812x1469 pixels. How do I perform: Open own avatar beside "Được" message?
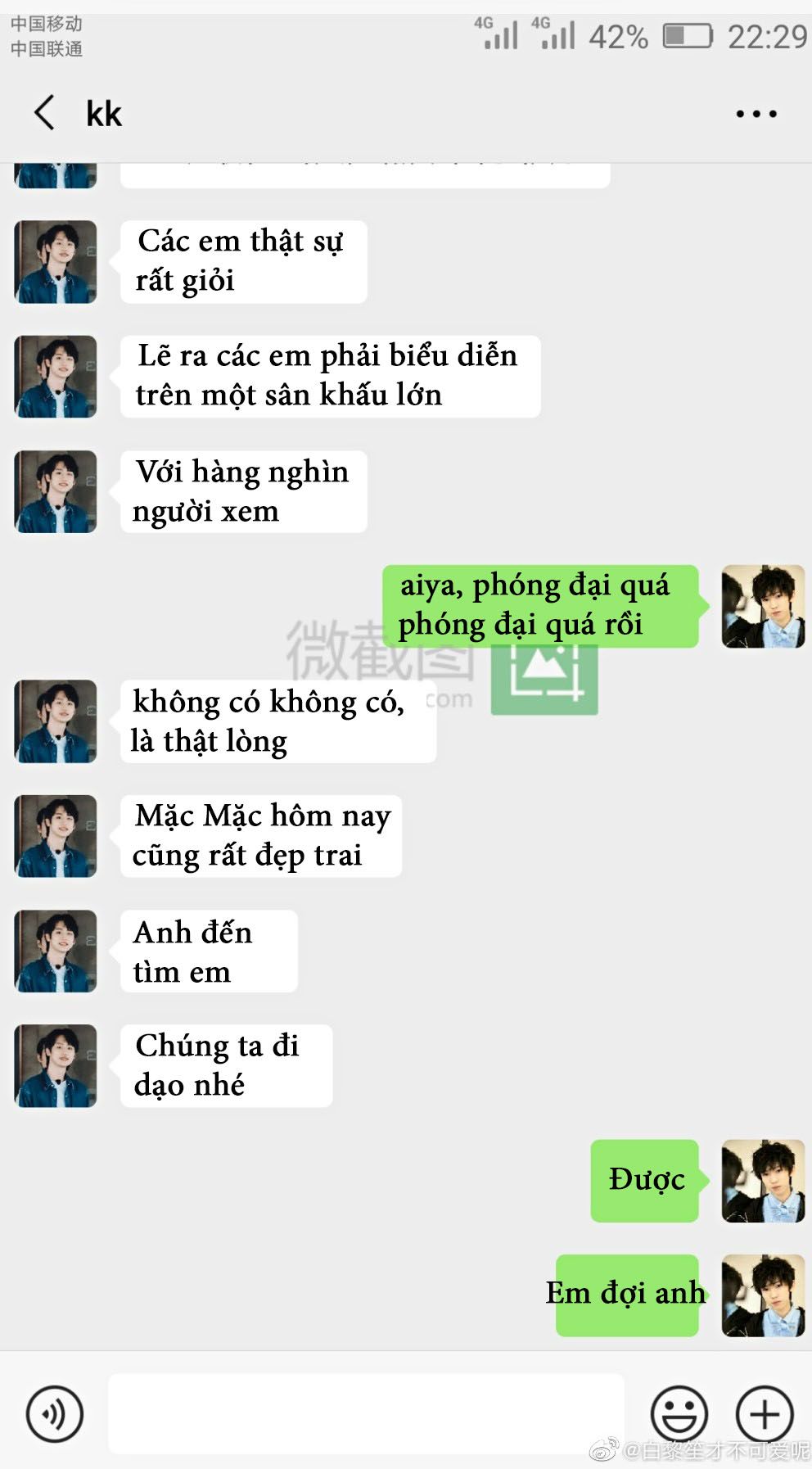click(x=763, y=1181)
